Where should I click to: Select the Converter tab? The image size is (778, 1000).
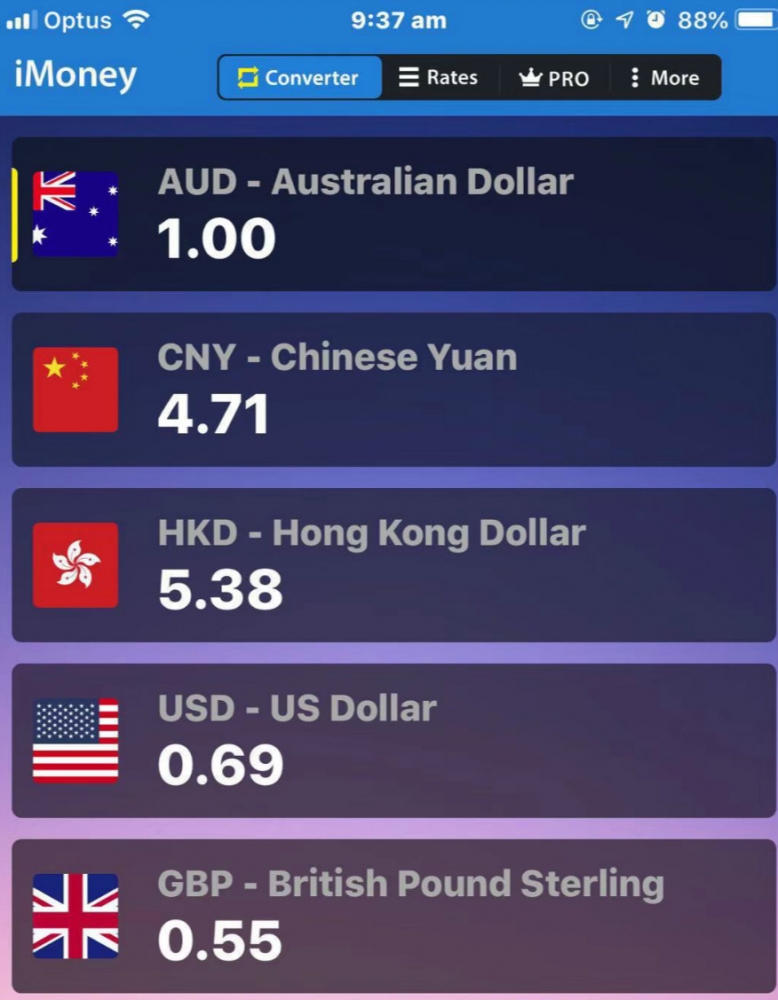[x=299, y=78]
